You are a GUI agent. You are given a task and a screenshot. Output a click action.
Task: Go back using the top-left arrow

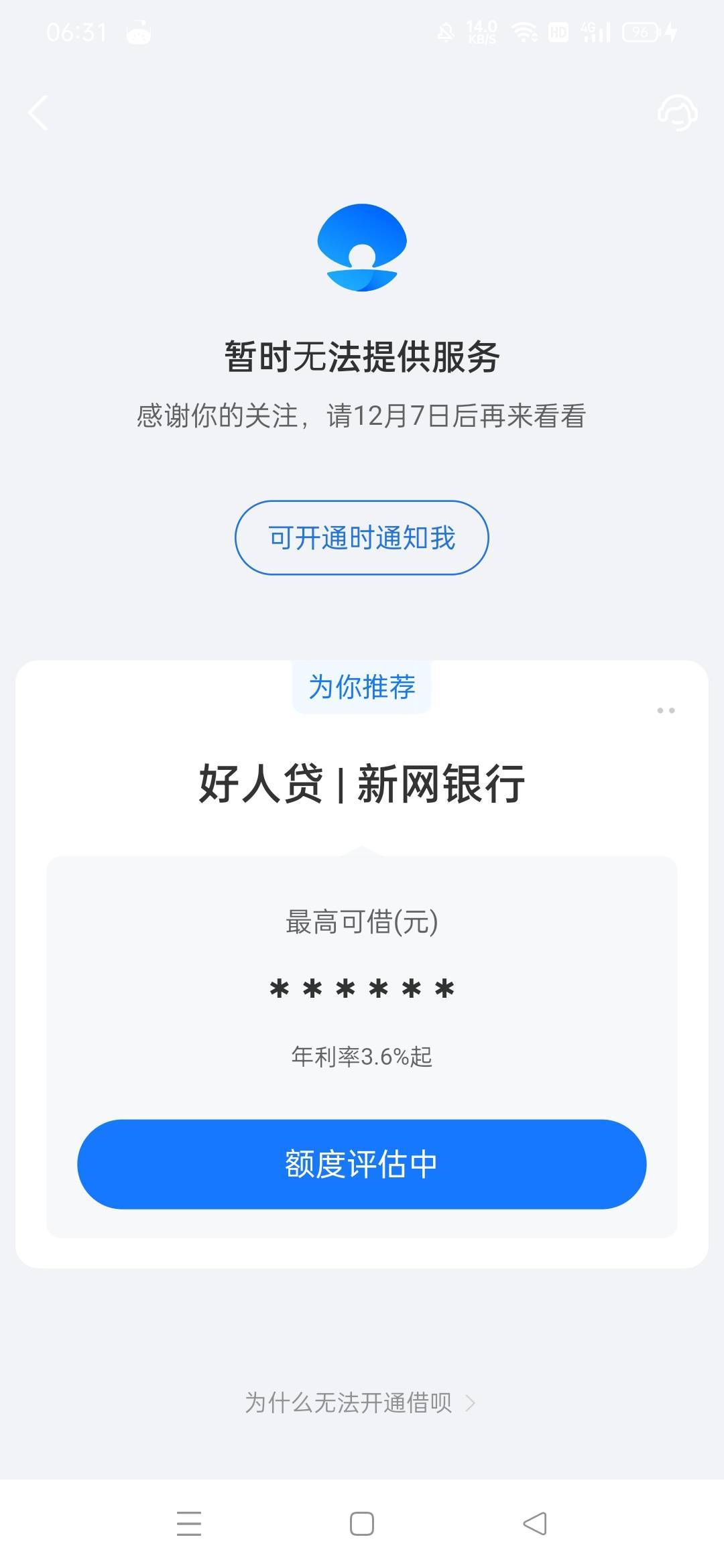tap(38, 113)
